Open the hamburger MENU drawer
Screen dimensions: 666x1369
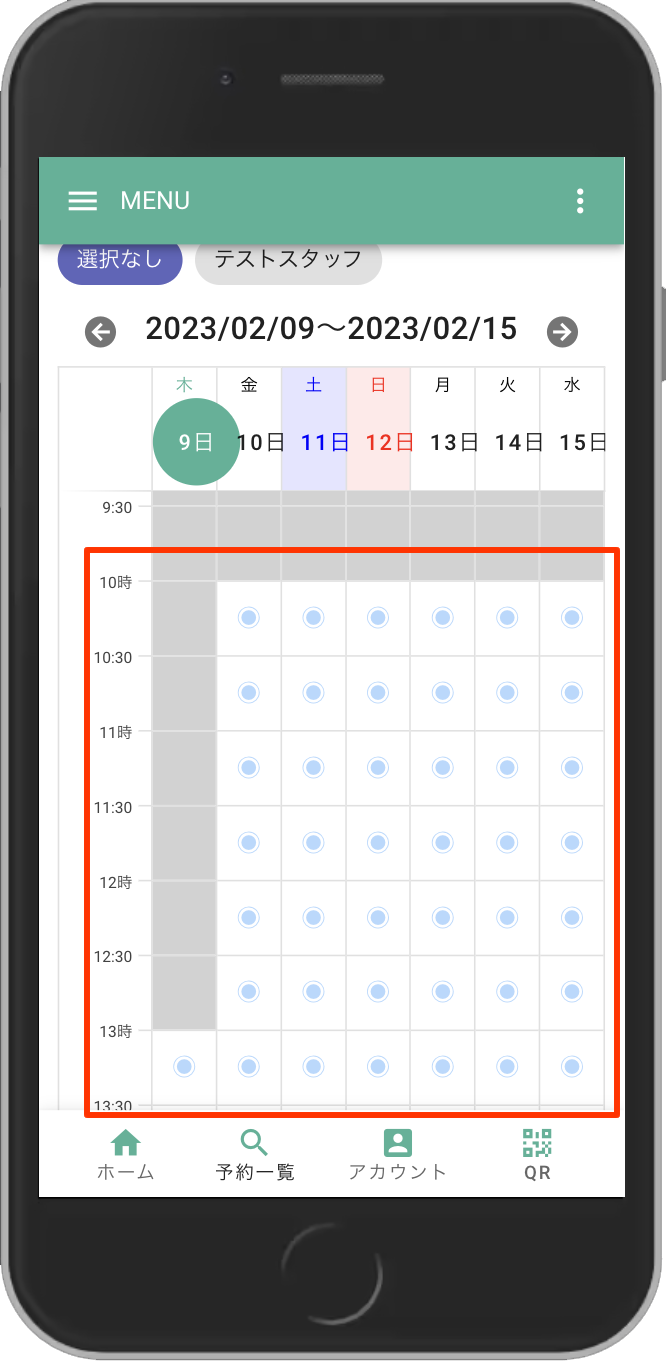pos(82,201)
